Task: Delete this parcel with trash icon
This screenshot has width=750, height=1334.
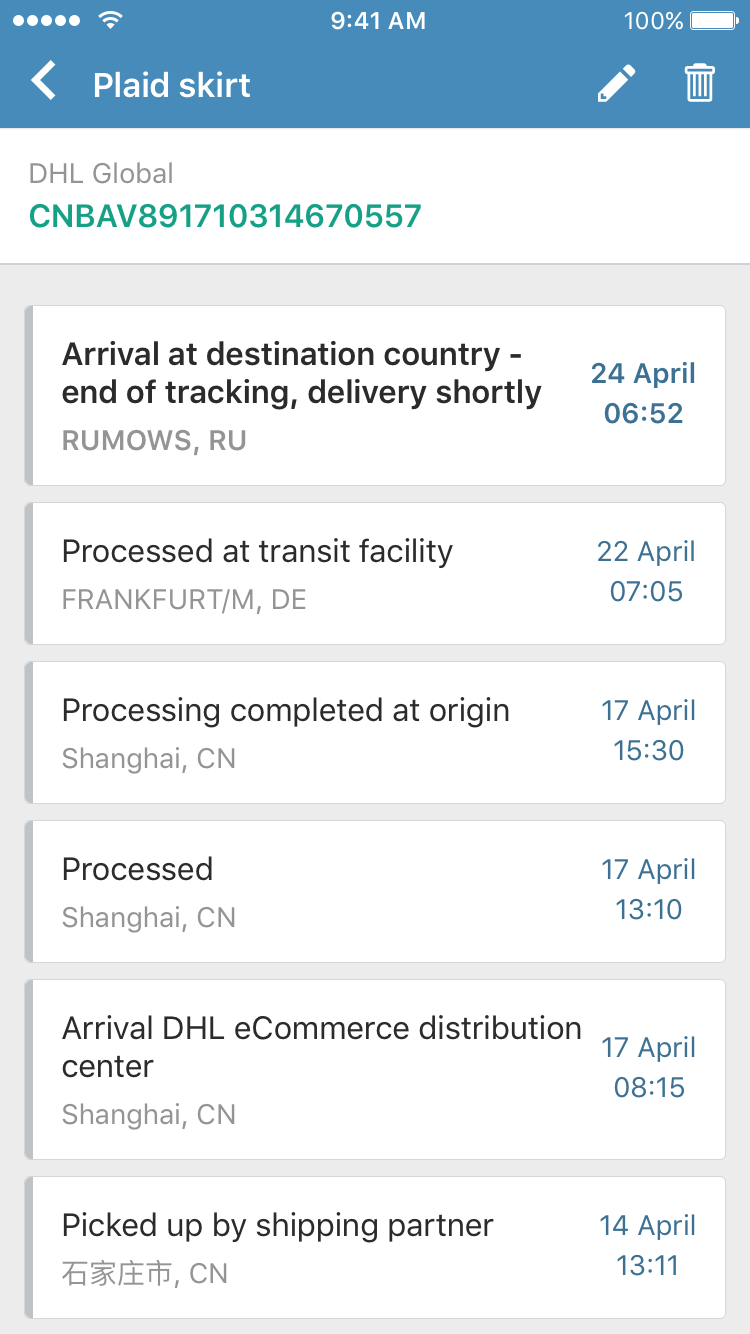Action: pos(700,83)
